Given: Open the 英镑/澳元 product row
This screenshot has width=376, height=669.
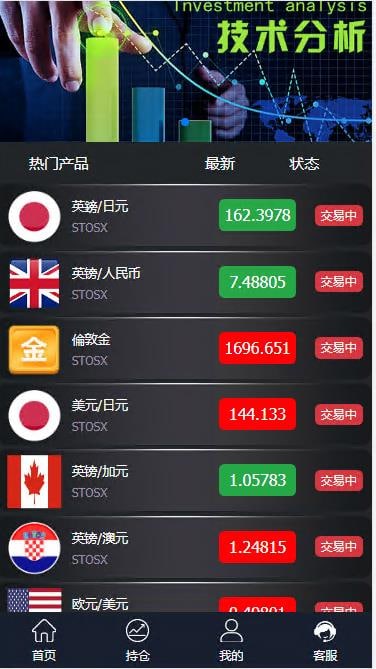Looking at the screenshot, I should 186,547.
